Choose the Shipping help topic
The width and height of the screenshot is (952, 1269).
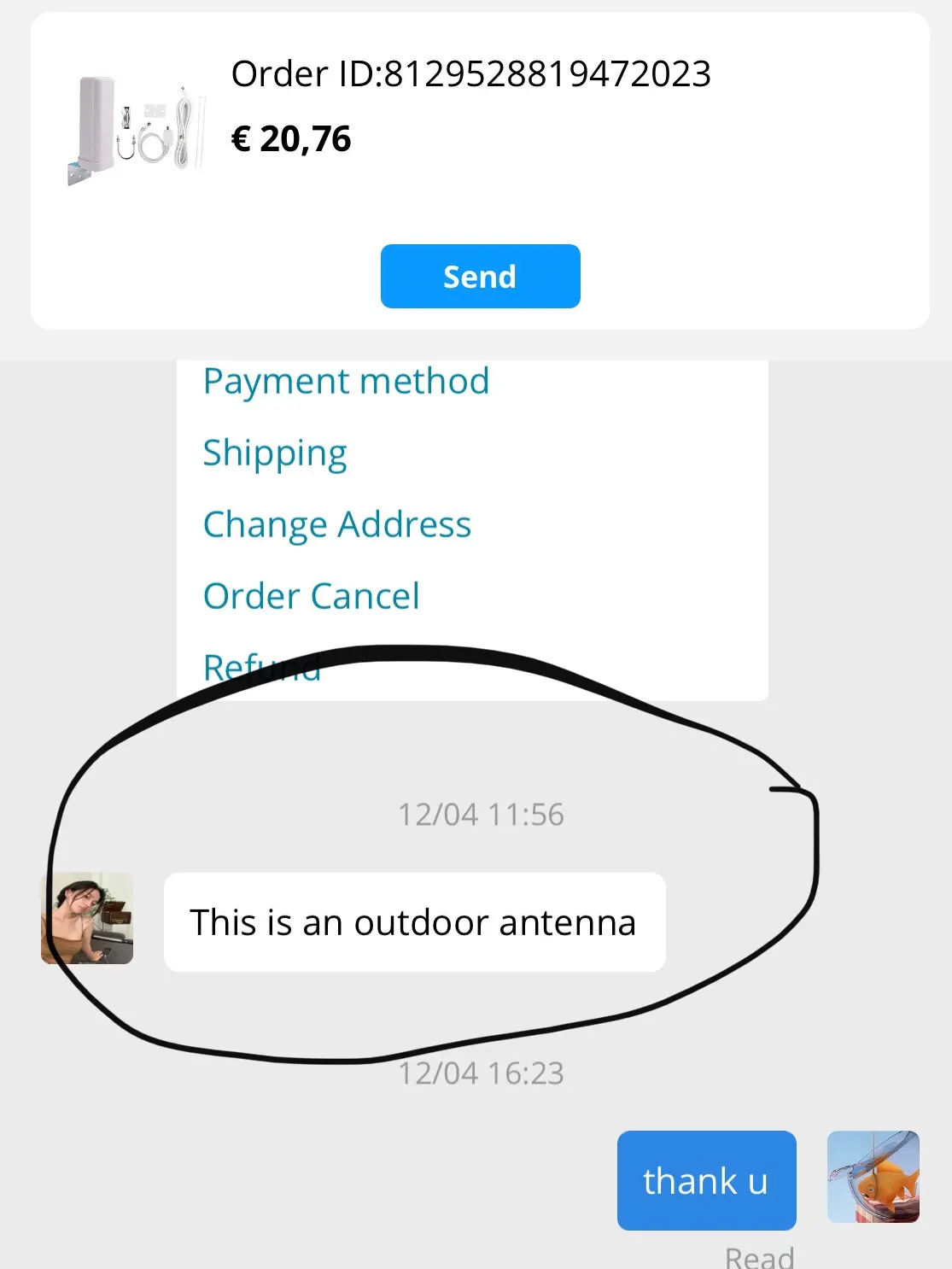pos(275,453)
